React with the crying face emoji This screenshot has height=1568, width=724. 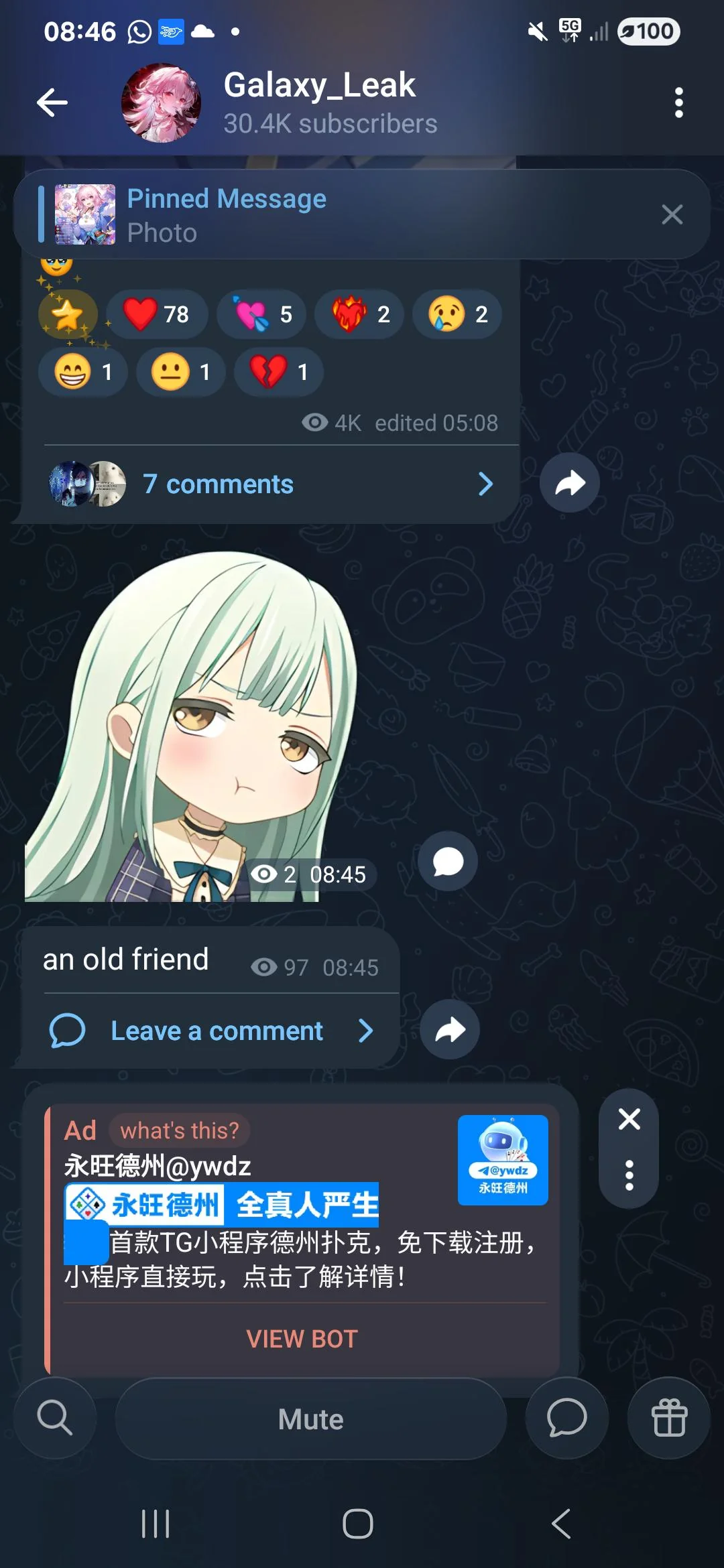[x=458, y=314]
